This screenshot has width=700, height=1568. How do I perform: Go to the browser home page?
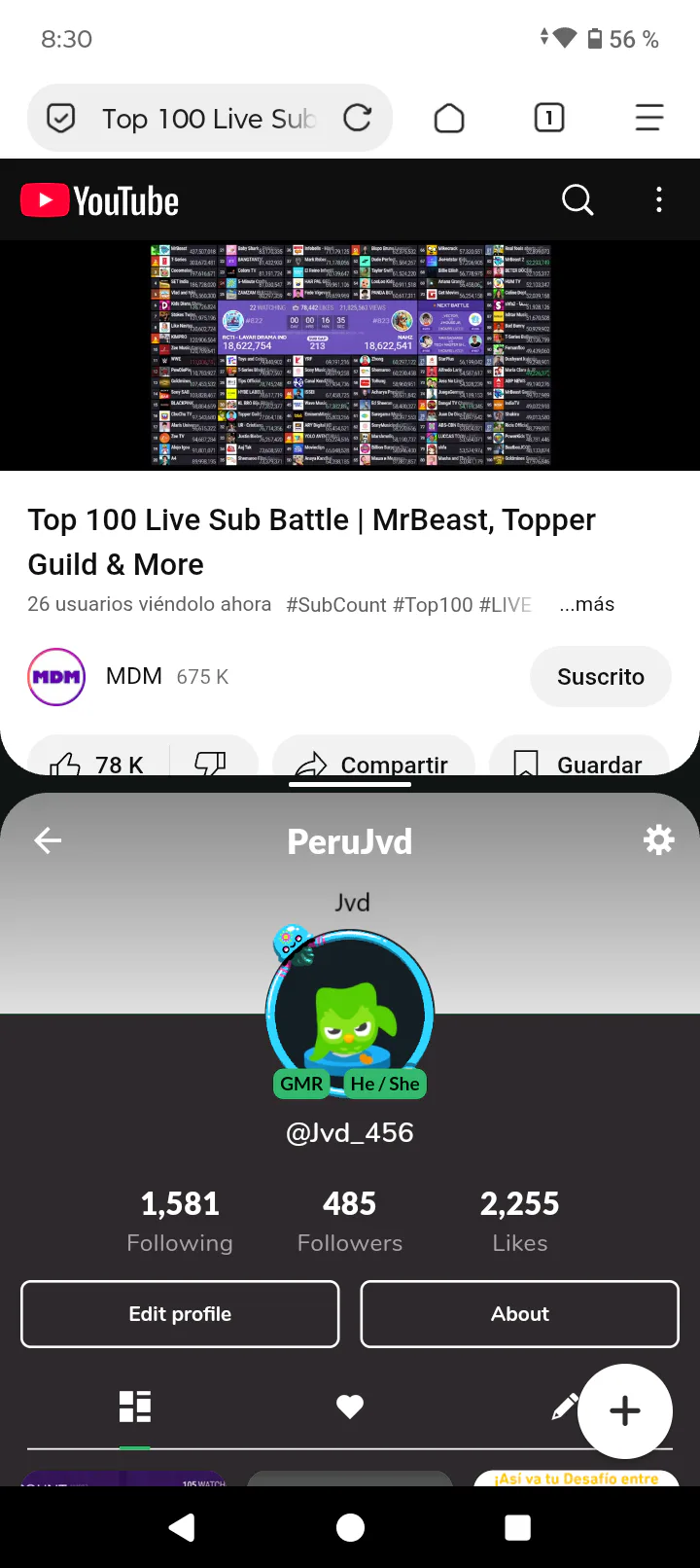click(x=449, y=119)
